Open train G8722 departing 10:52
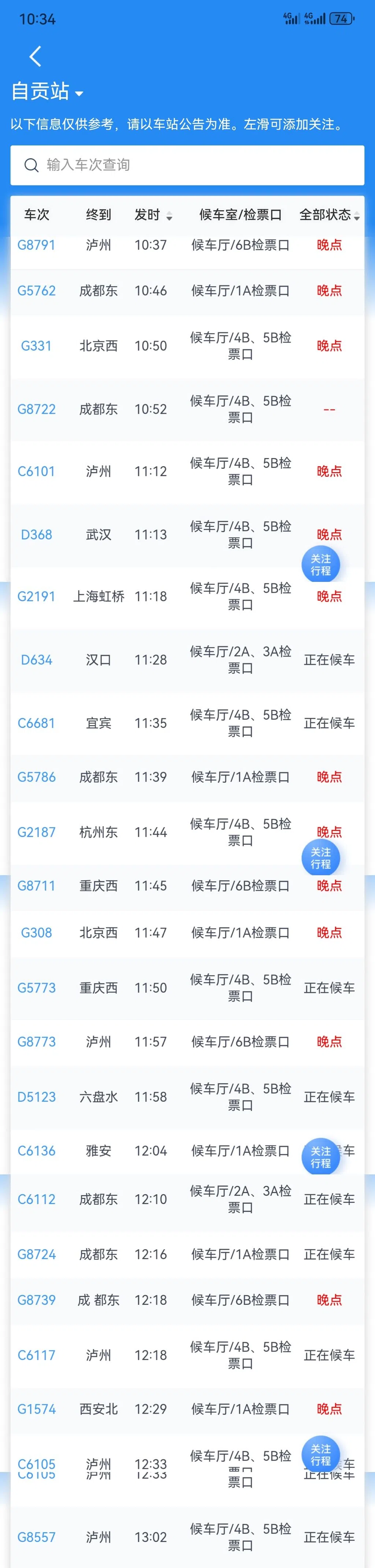 tap(37, 409)
